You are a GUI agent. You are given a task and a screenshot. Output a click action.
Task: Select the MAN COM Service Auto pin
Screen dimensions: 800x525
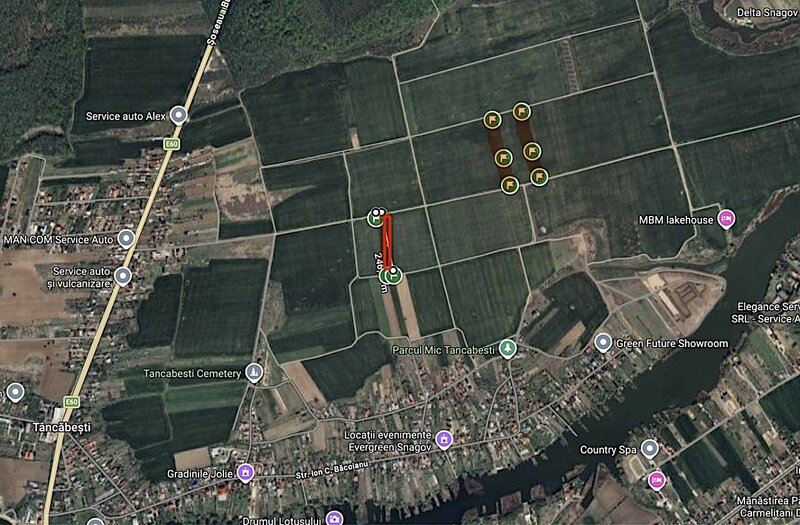click(x=126, y=239)
